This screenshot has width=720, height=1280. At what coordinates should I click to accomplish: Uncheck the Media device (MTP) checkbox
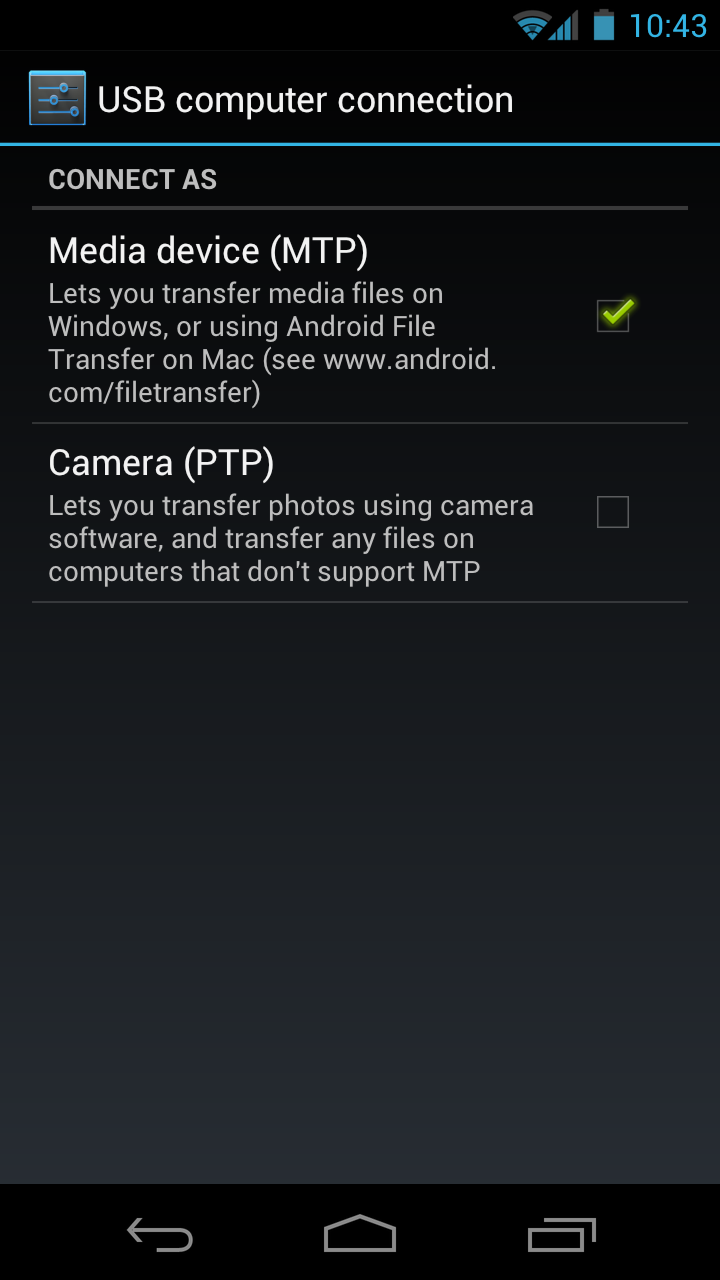(613, 316)
